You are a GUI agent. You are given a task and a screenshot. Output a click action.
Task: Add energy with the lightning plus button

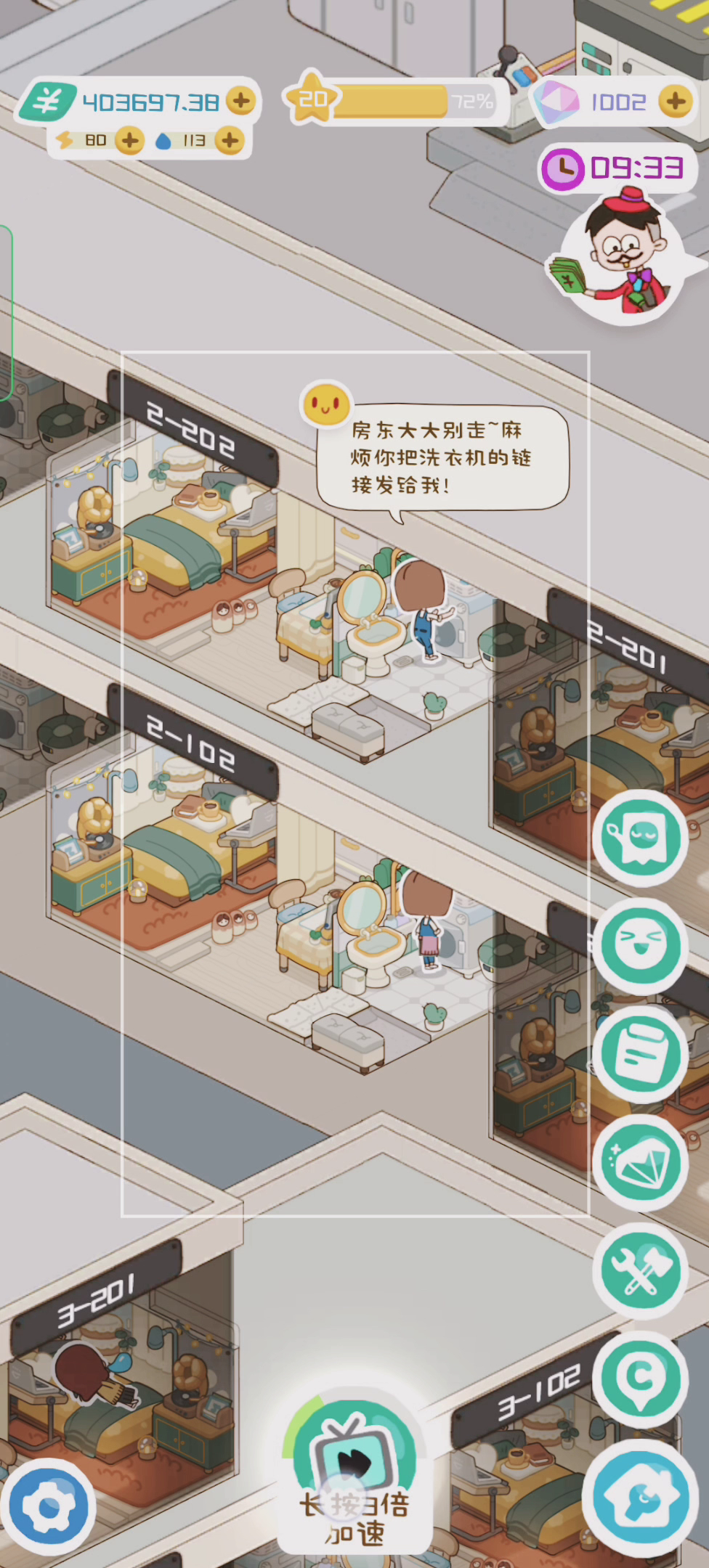click(129, 140)
